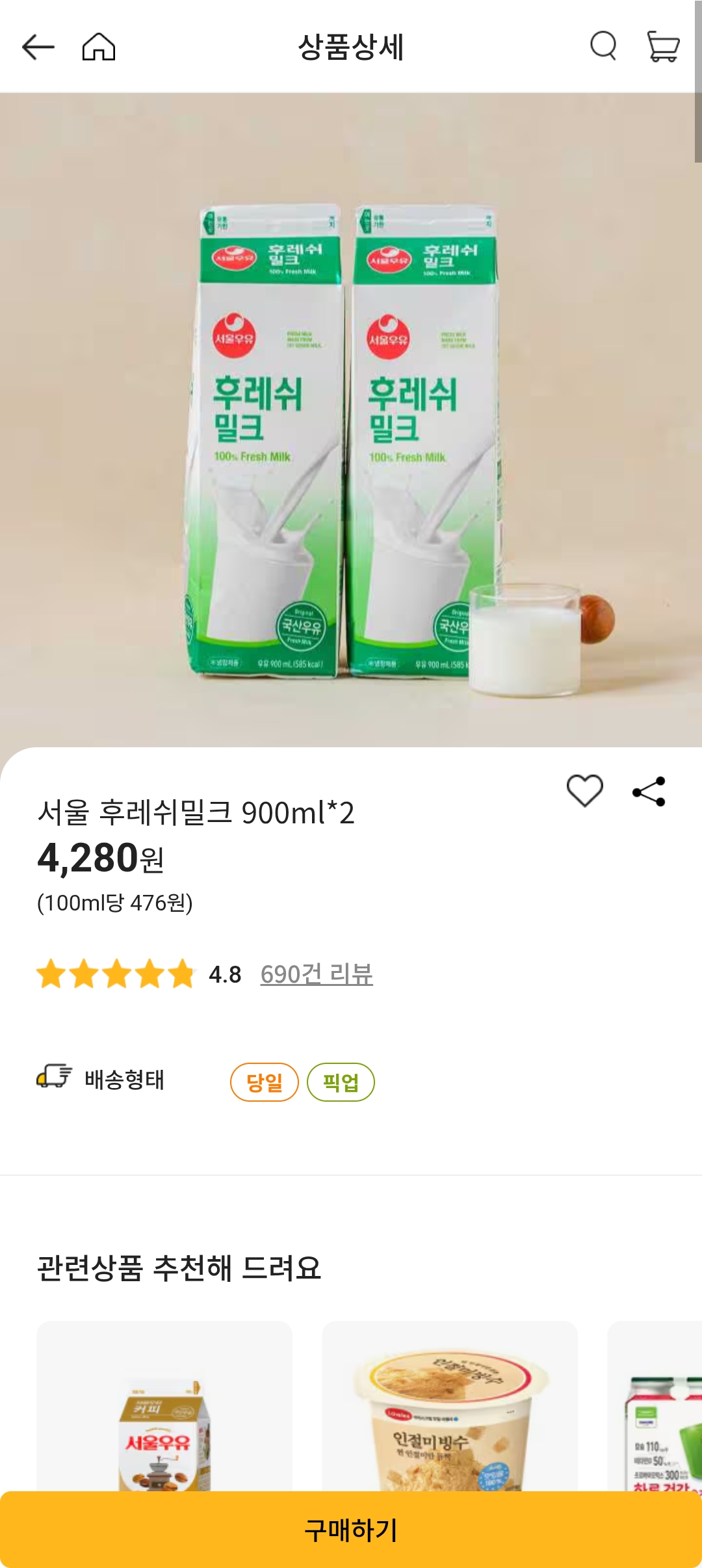Screen dimensions: 702x1568
Task: Open the shopping cart icon
Action: coord(663,47)
